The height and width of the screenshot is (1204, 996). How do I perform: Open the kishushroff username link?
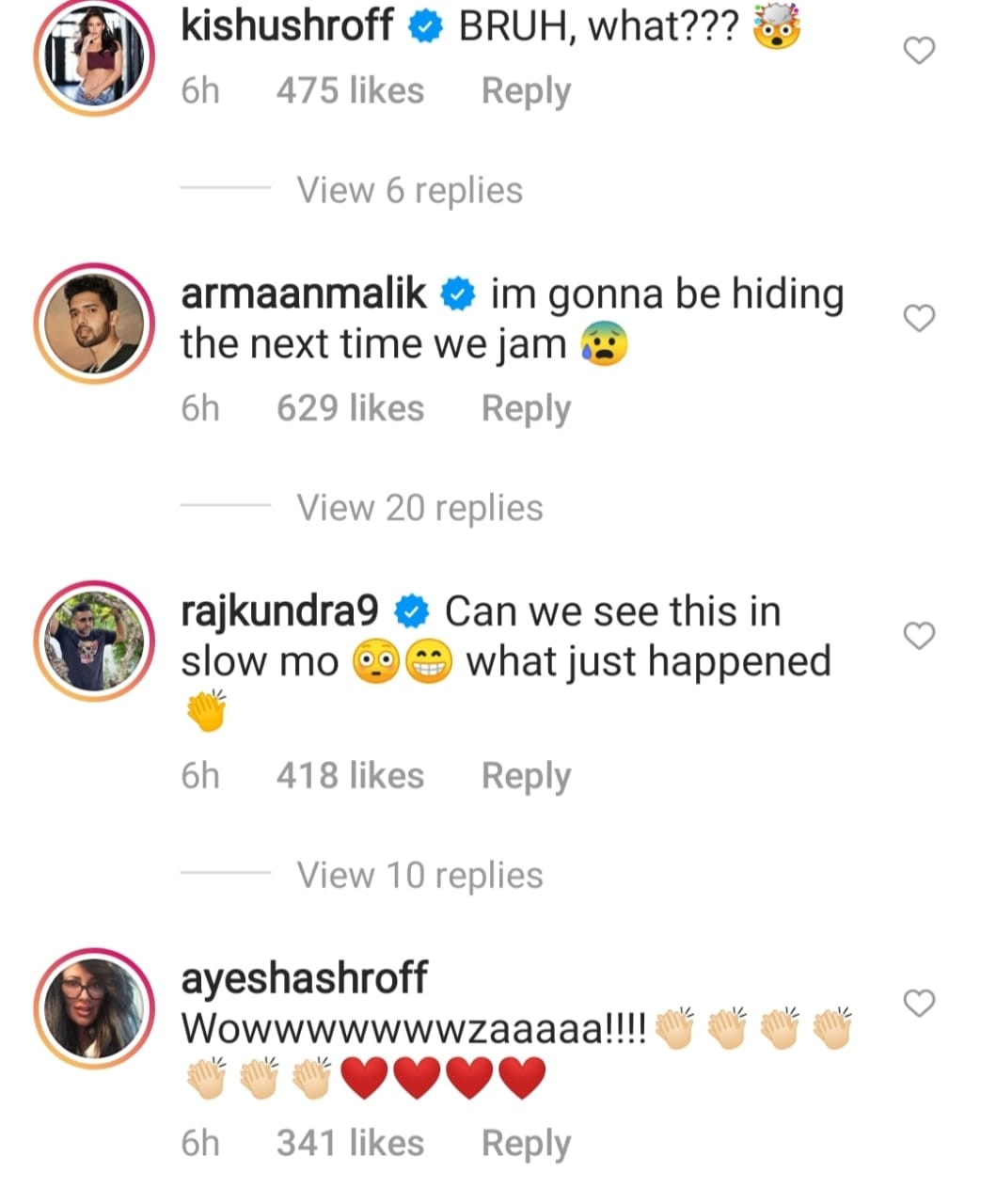(287, 26)
